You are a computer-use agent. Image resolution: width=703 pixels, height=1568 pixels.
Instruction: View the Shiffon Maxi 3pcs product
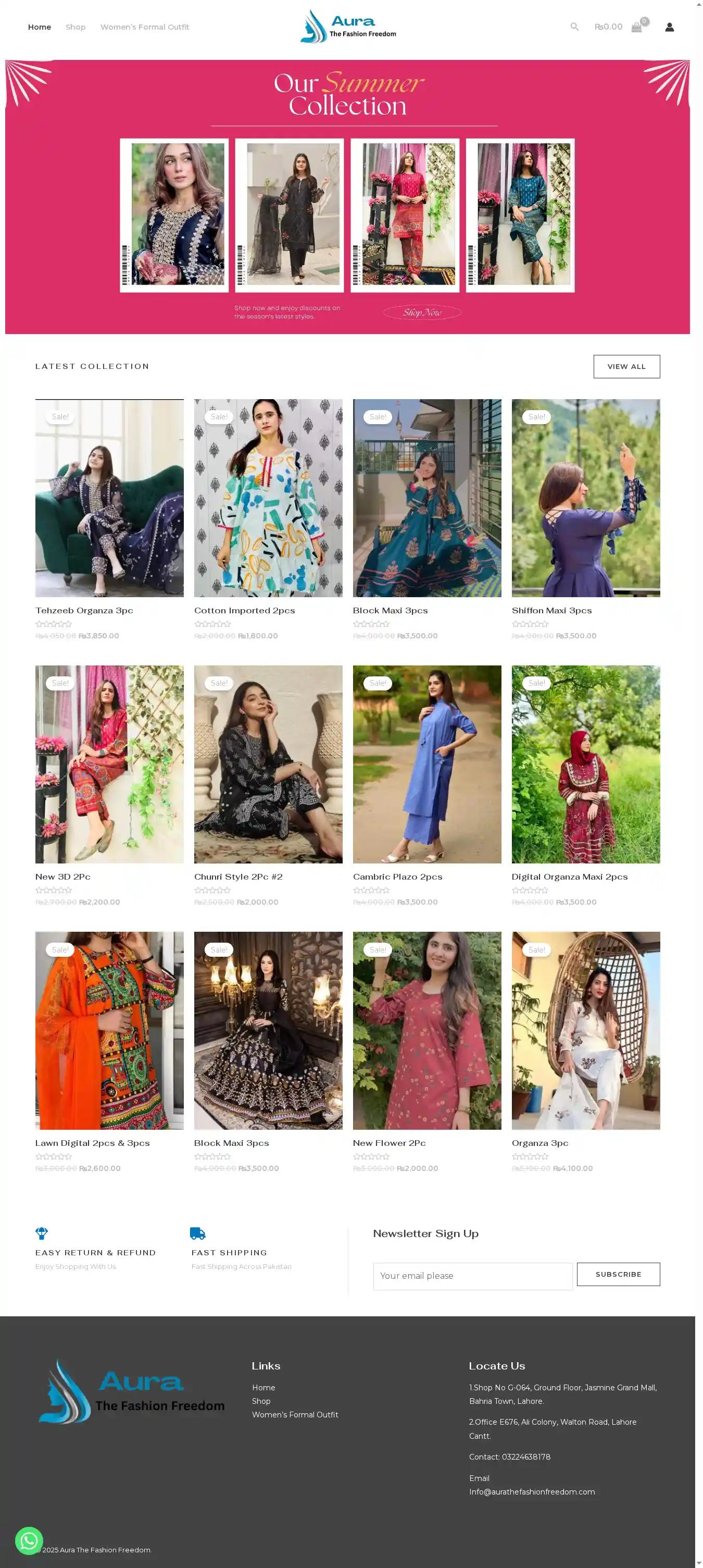[551, 611]
